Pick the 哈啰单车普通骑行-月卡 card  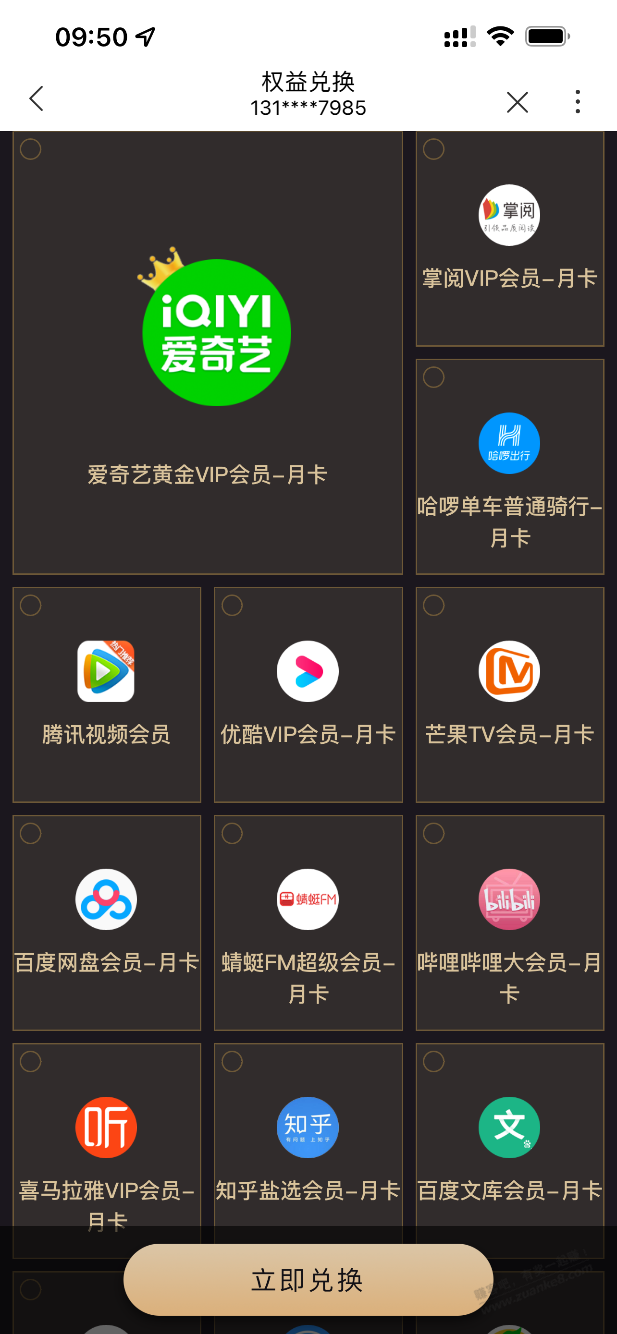pos(509,466)
